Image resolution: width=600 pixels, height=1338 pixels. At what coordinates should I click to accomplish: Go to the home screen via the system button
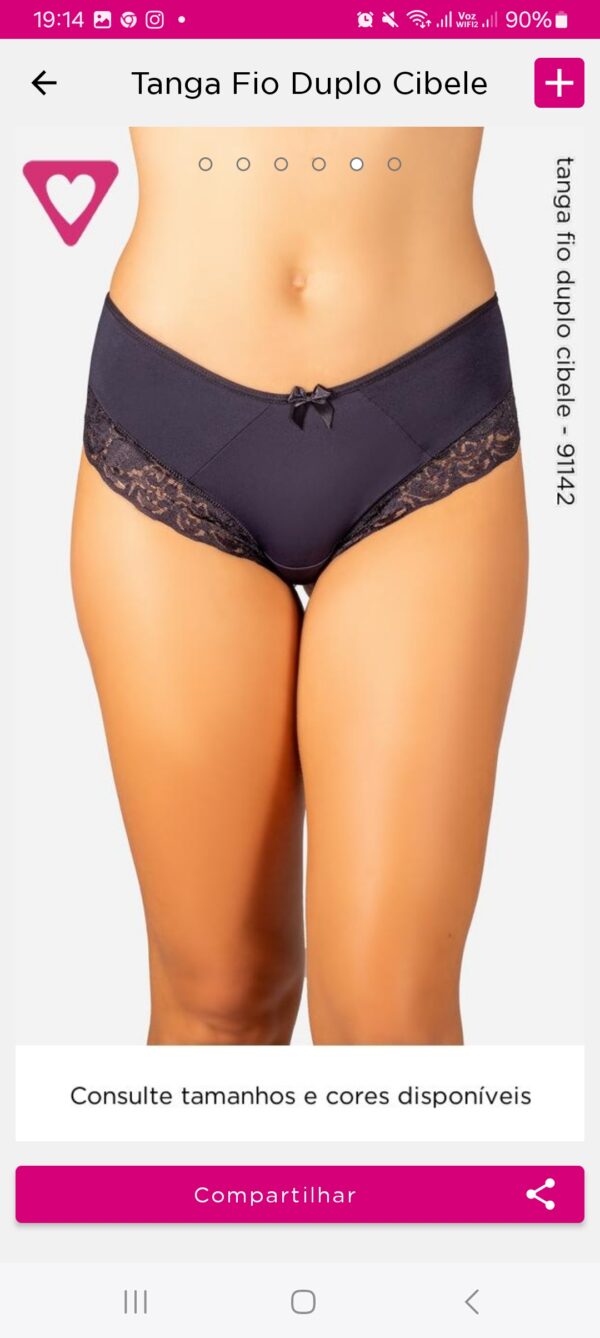[303, 1301]
